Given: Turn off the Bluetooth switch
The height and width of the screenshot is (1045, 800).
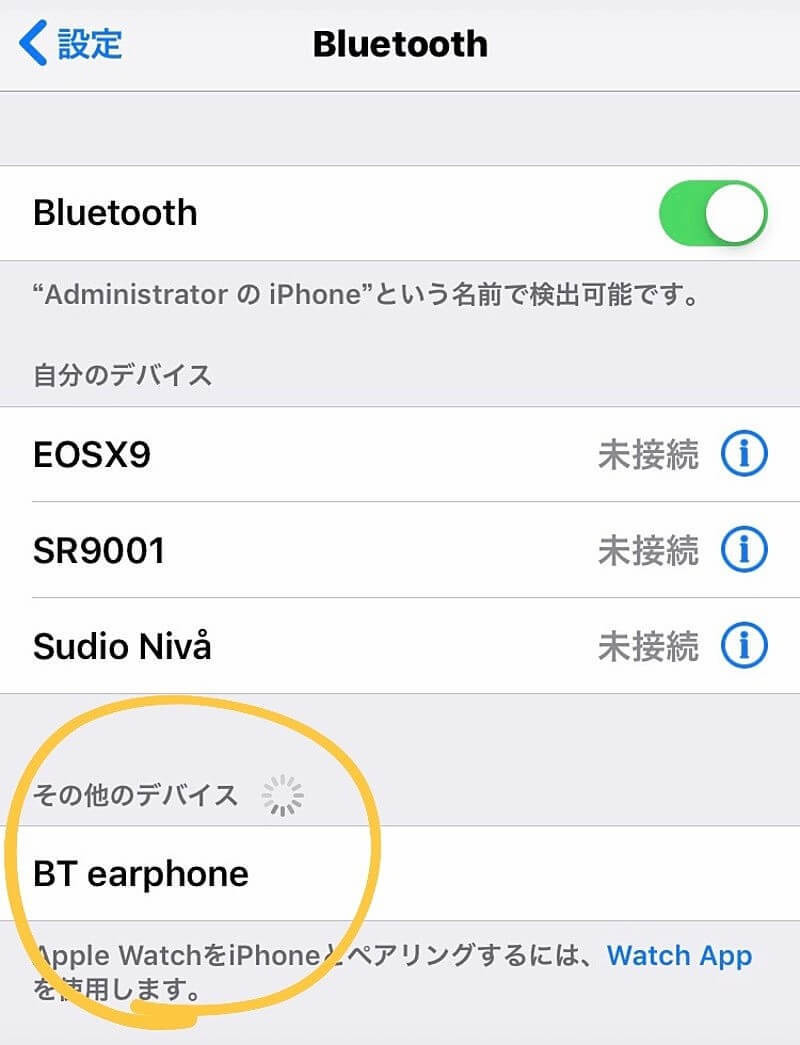Looking at the screenshot, I should click(712, 213).
